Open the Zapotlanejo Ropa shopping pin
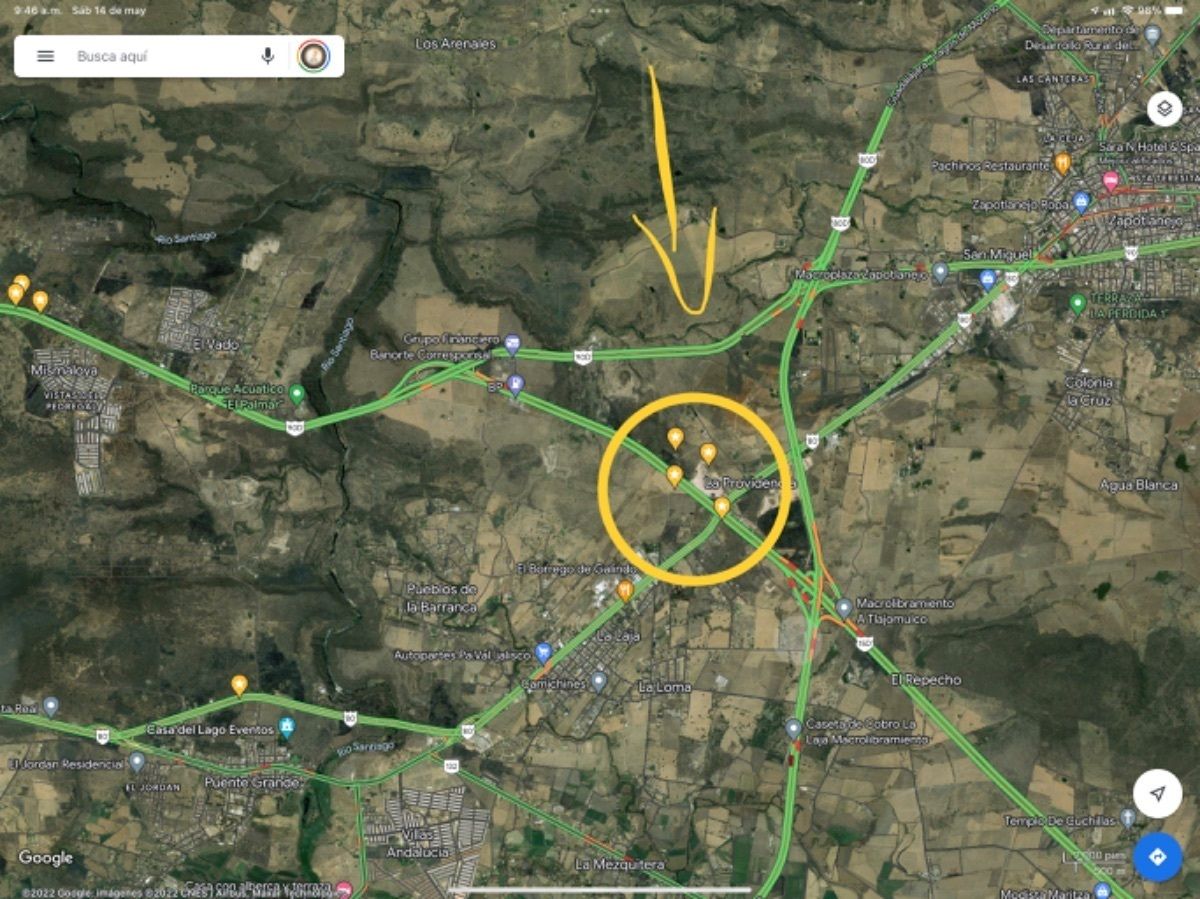 coord(1081,203)
